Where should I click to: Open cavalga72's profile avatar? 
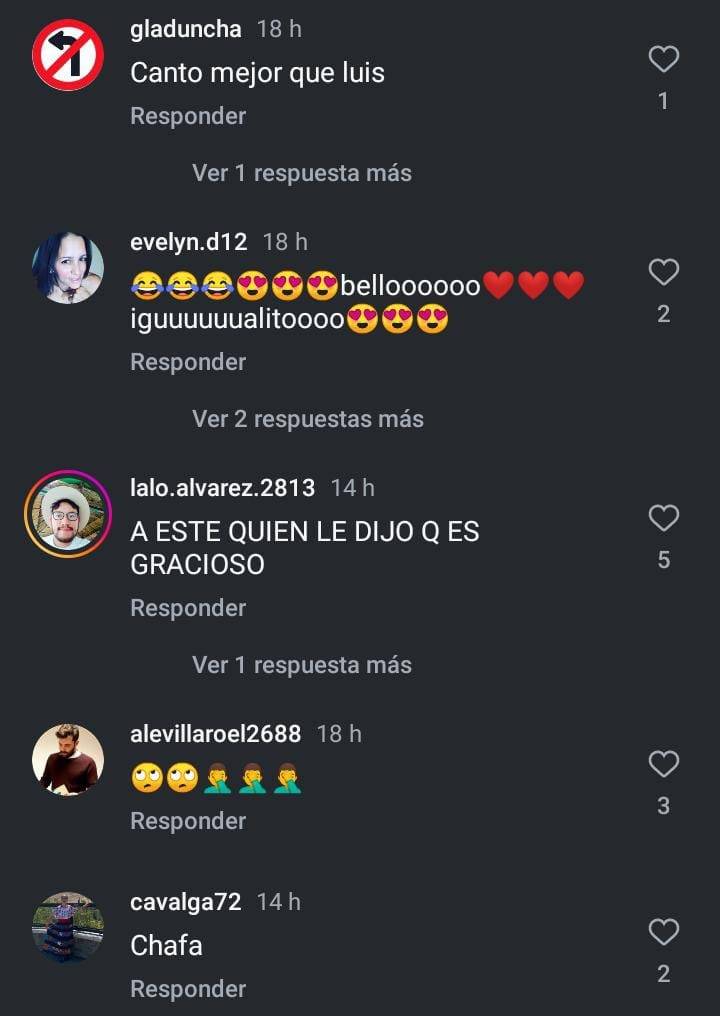coord(68,928)
